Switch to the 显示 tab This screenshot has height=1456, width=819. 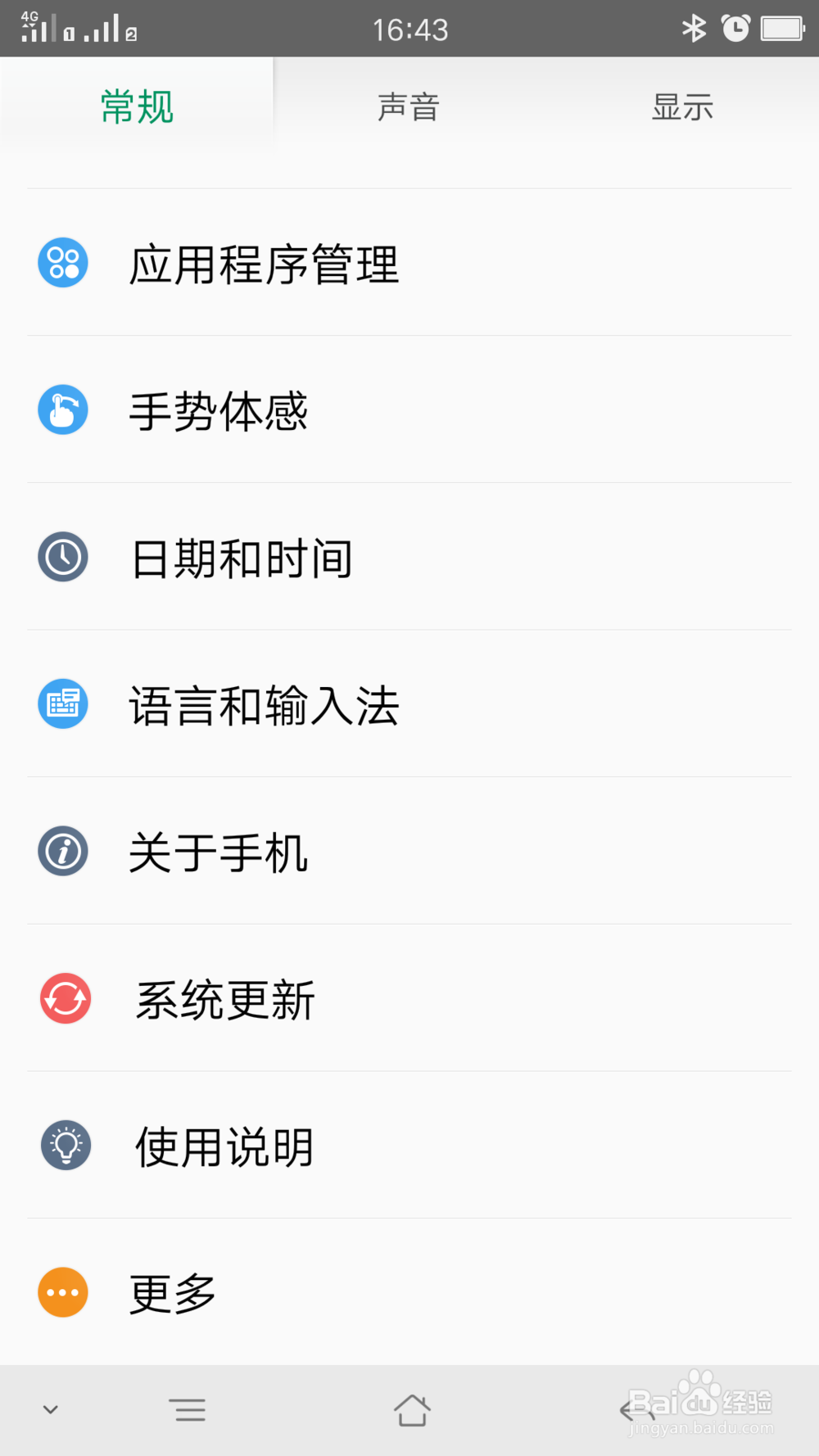click(x=682, y=107)
